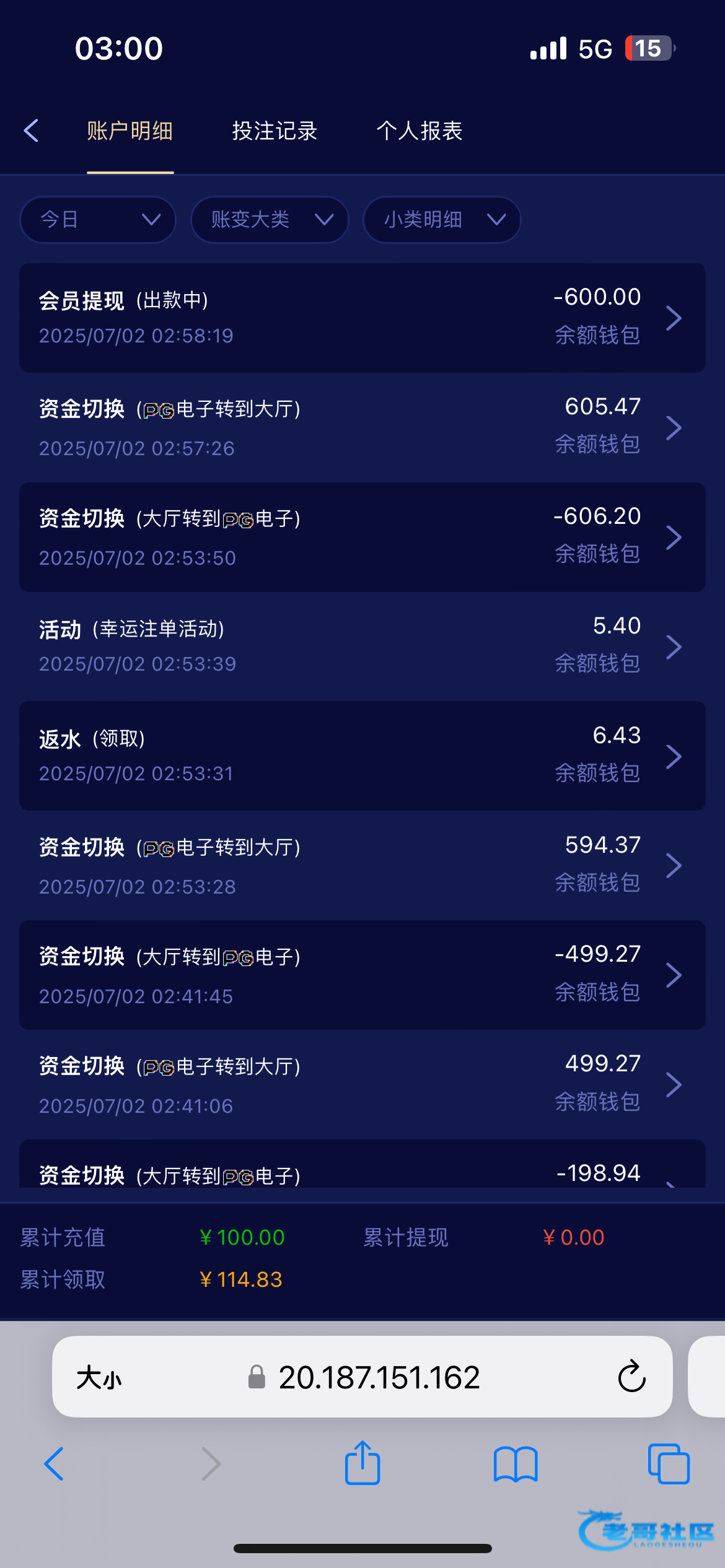The width and height of the screenshot is (725, 1568).
Task: Open the 会员提现 -600.00 record
Action: pos(362,318)
